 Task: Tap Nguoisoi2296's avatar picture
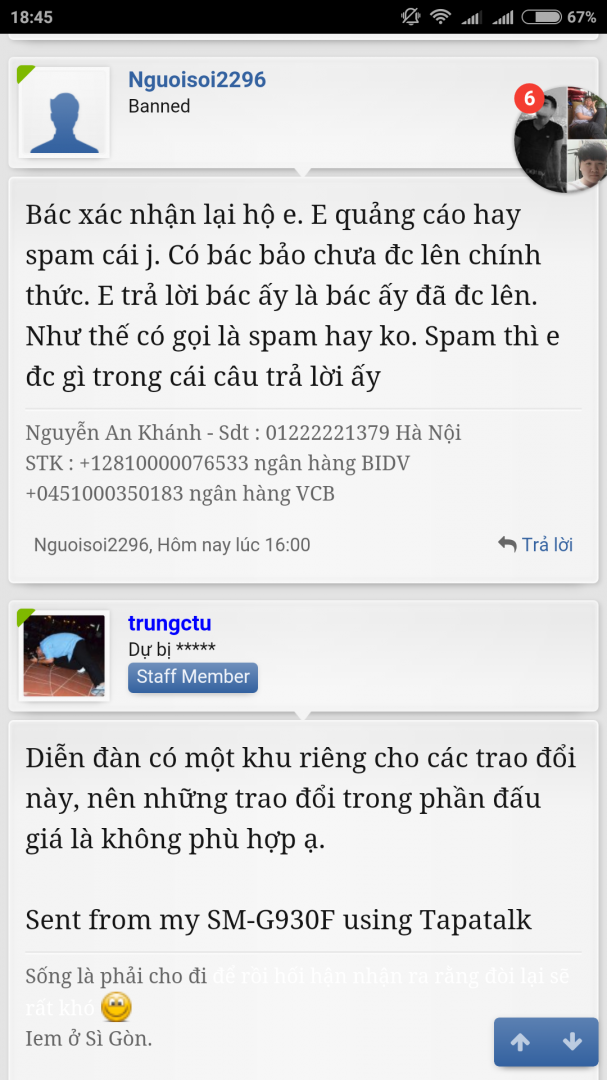[65, 112]
